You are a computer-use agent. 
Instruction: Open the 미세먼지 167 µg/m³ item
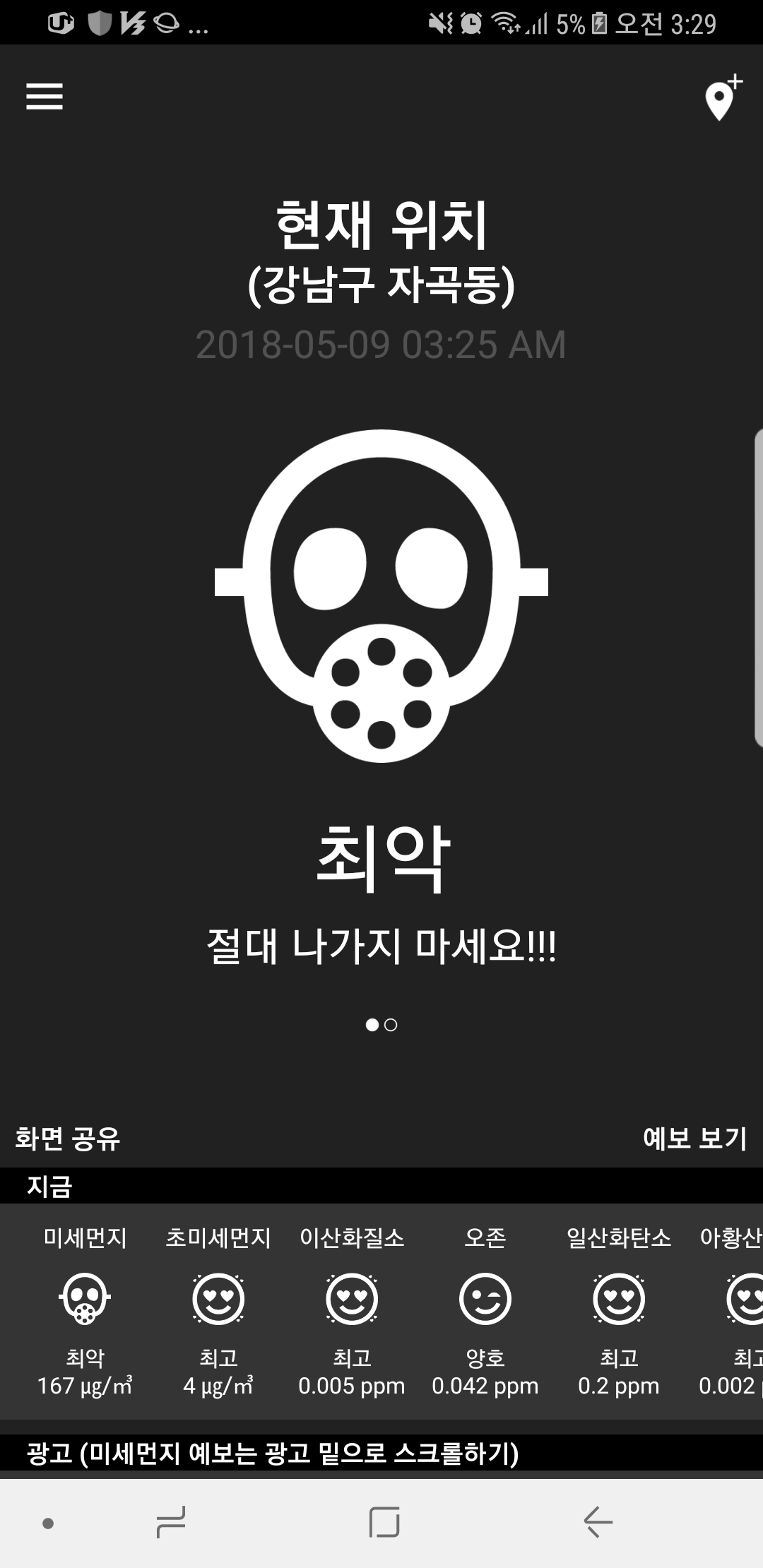[x=85, y=1312]
